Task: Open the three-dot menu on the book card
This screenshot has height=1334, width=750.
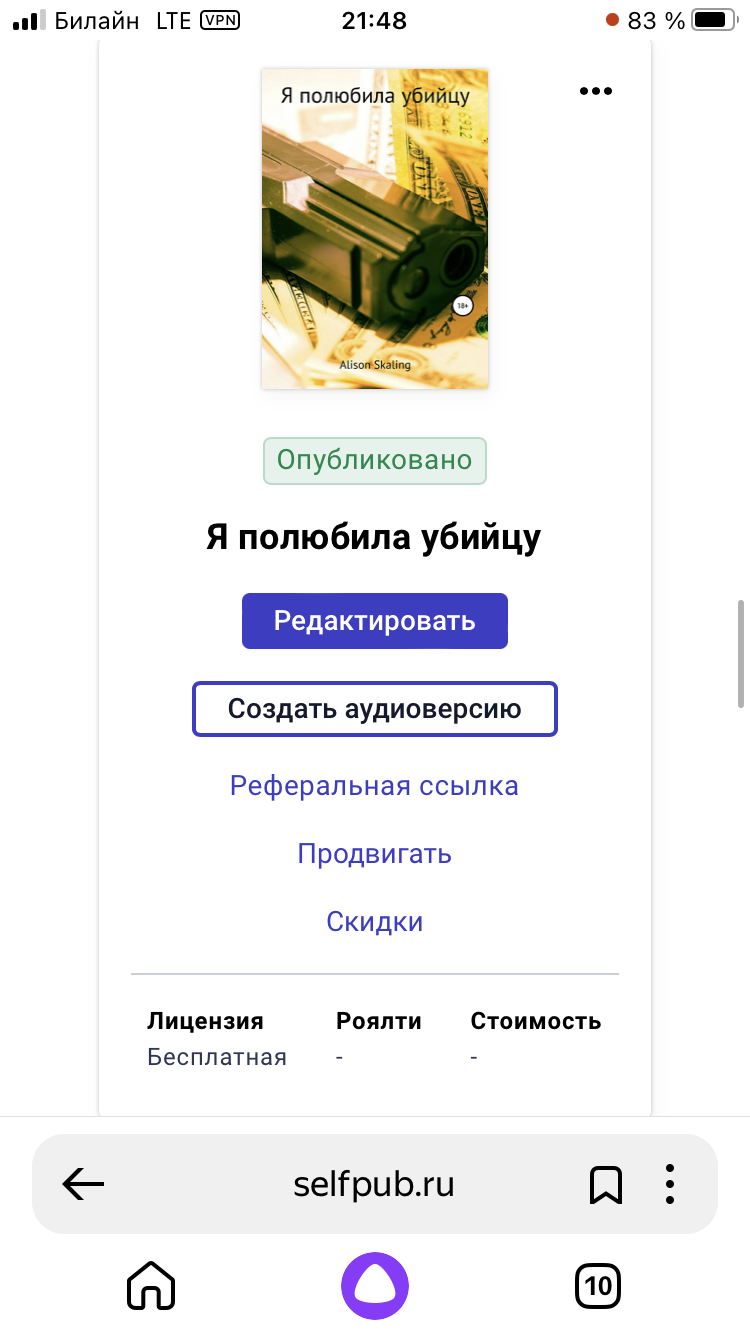Action: 595,91
